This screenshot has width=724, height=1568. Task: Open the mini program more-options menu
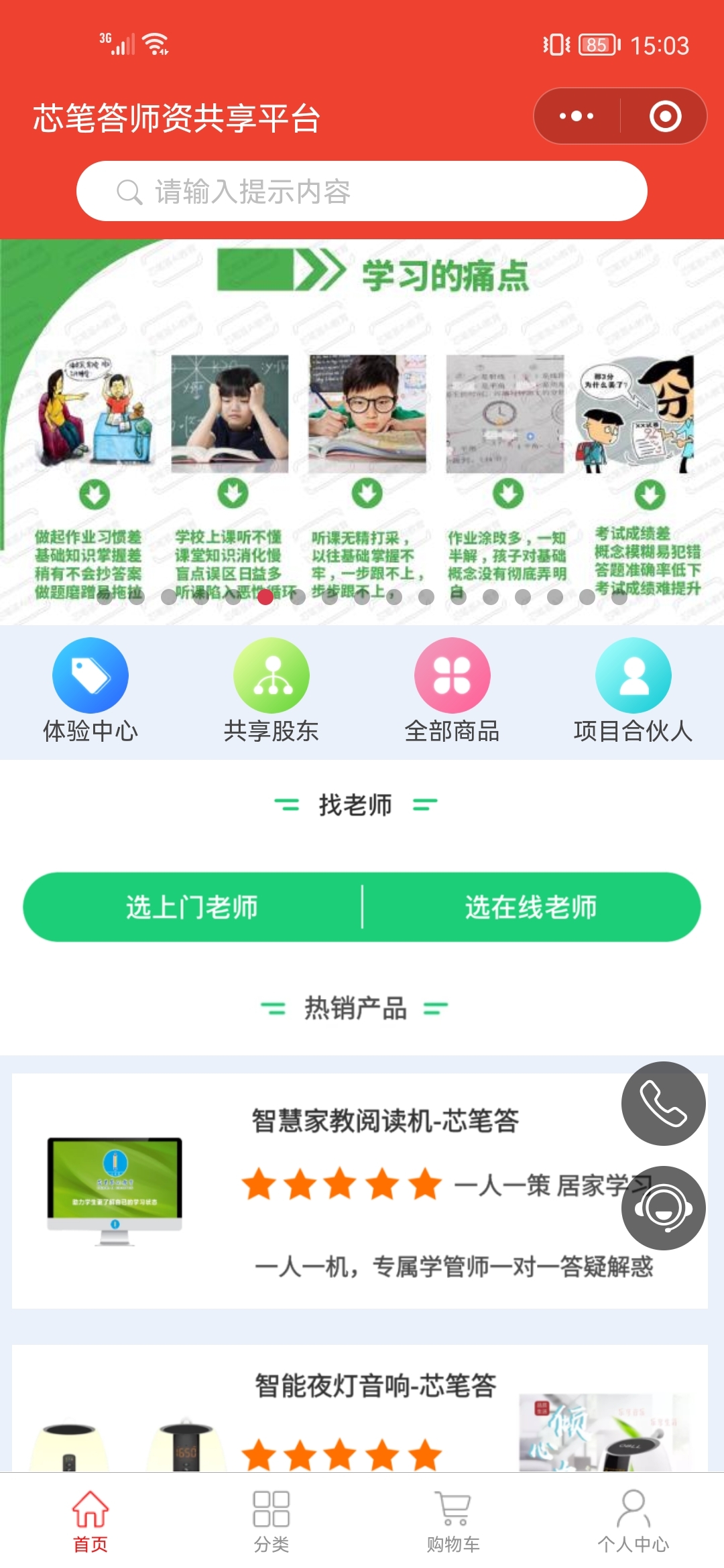point(577,116)
